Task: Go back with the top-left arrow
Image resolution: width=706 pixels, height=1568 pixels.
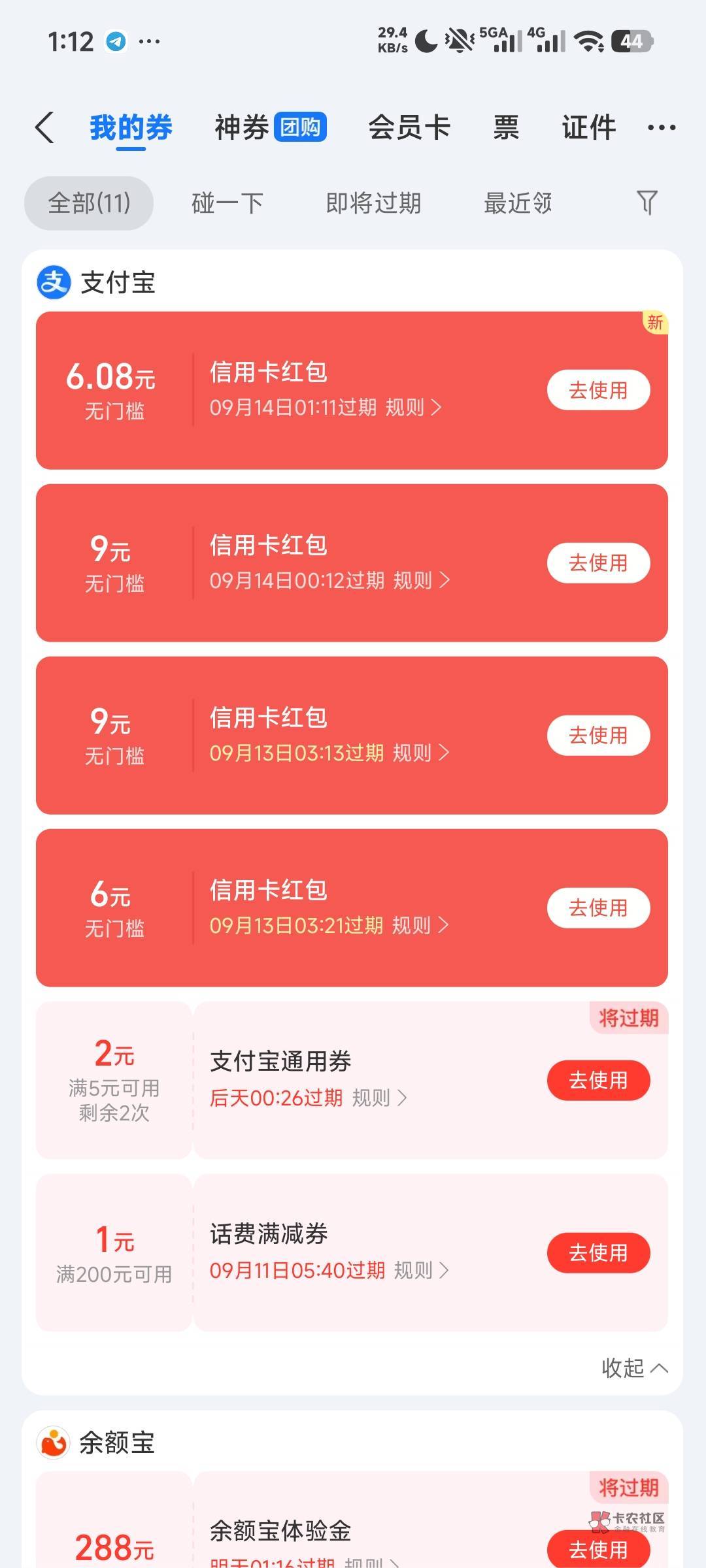Action: pos(44,127)
